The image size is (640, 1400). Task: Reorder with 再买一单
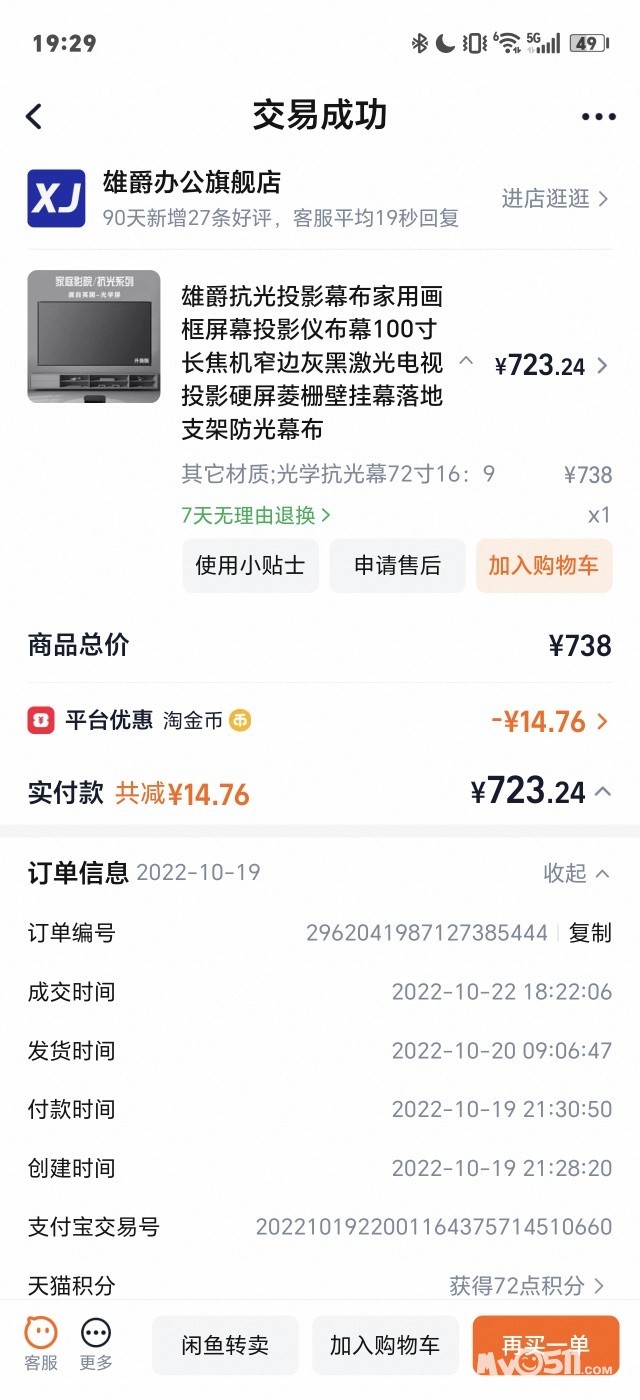coord(545,1346)
